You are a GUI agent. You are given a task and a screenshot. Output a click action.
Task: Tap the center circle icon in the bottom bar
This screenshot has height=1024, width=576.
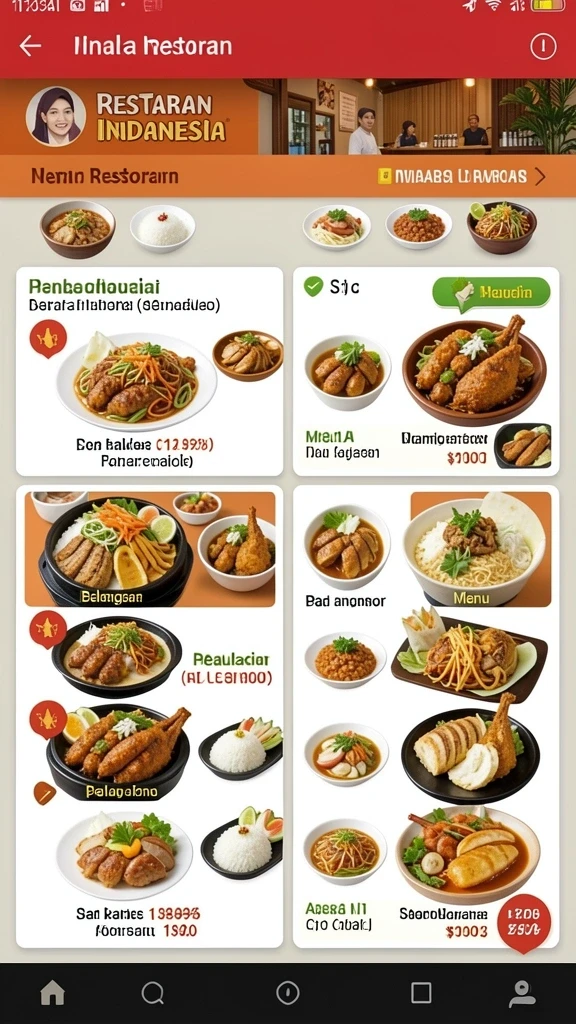[287, 993]
